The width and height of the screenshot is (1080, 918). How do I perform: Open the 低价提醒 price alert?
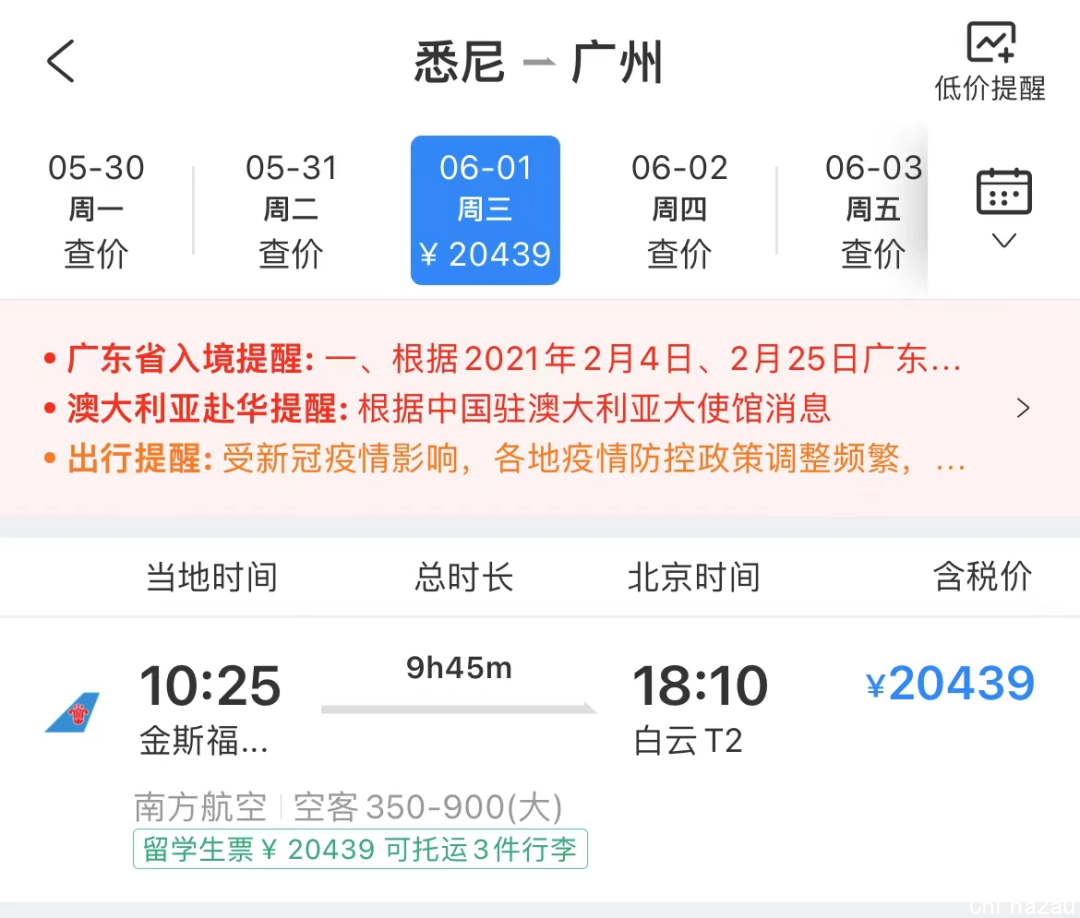(x=990, y=62)
